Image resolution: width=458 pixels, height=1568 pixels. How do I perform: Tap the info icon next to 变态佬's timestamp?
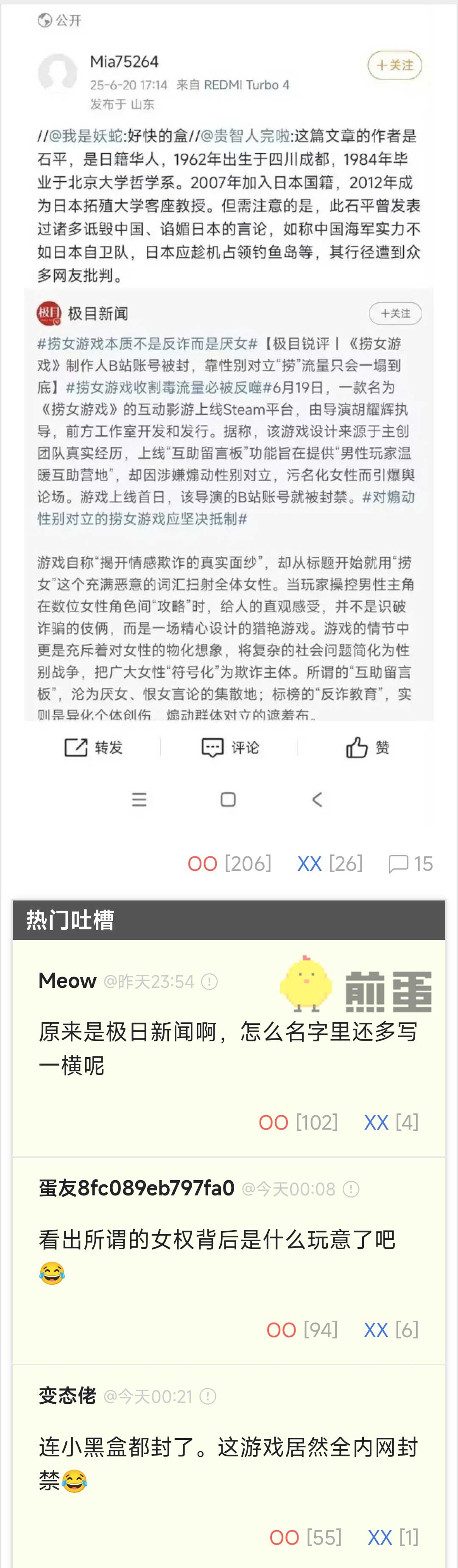(207, 1397)
